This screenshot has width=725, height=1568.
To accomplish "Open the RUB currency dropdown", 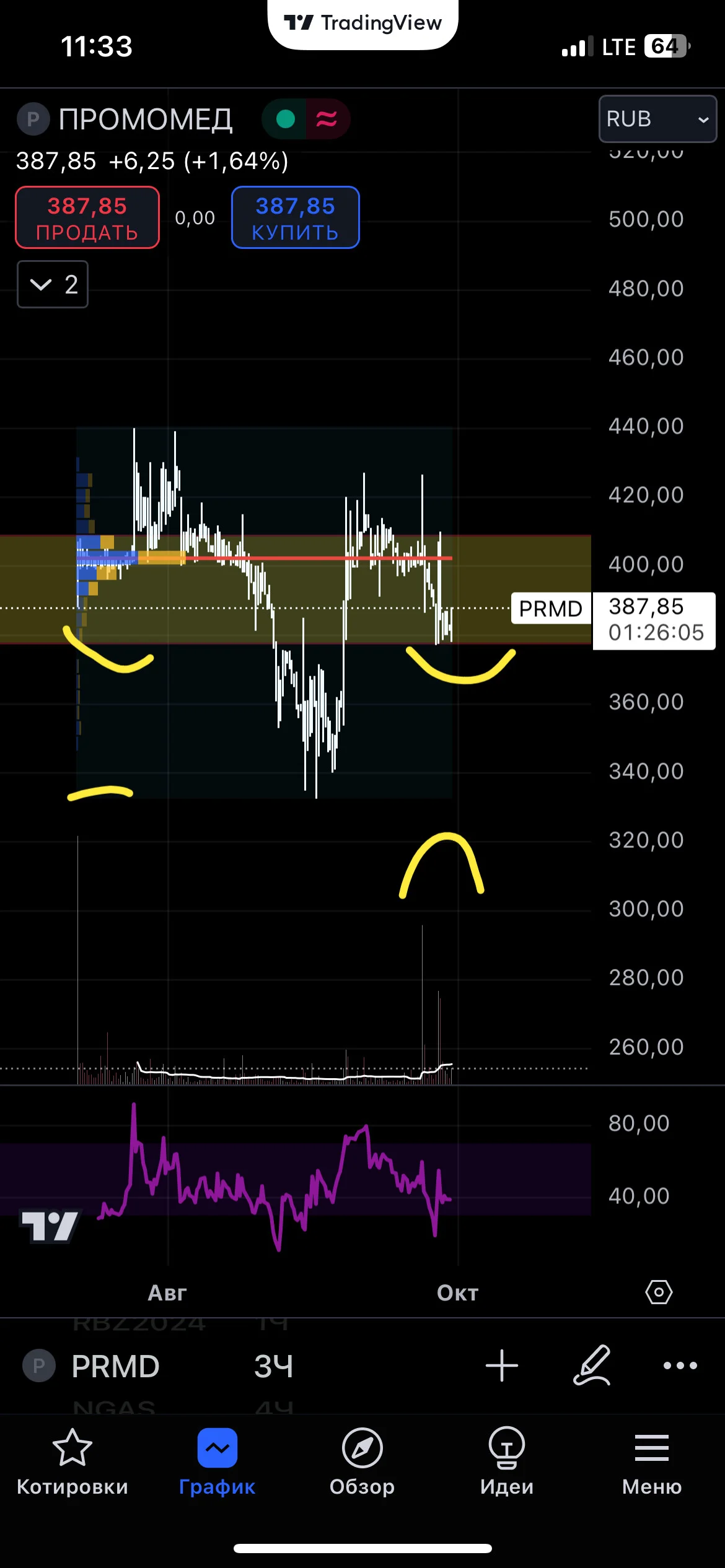I will [x=657, y=119].
